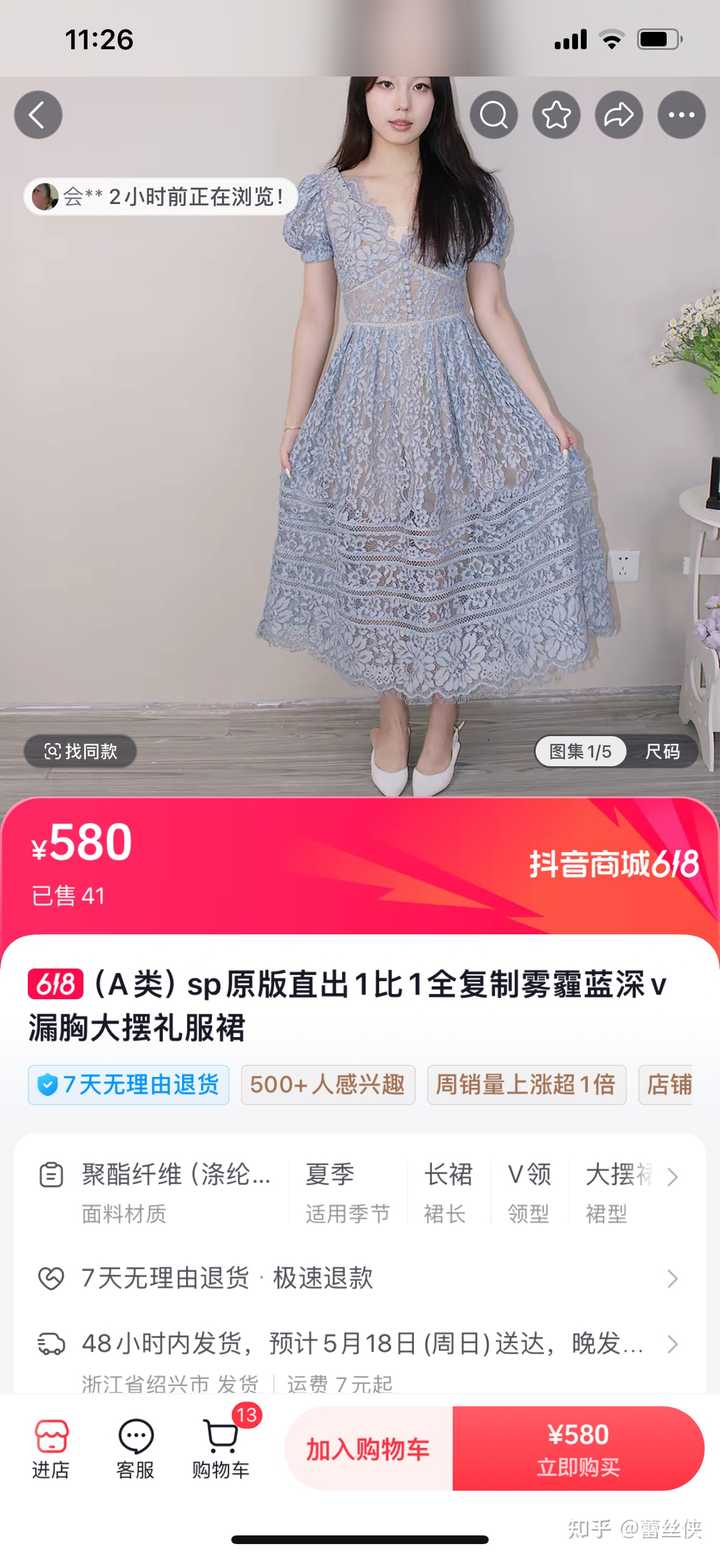This screenshot has height=1558, width=720.
Task: Open the 48小时内发货 shipping info row
Action: pyautogui.click(x=360, y=1344)
